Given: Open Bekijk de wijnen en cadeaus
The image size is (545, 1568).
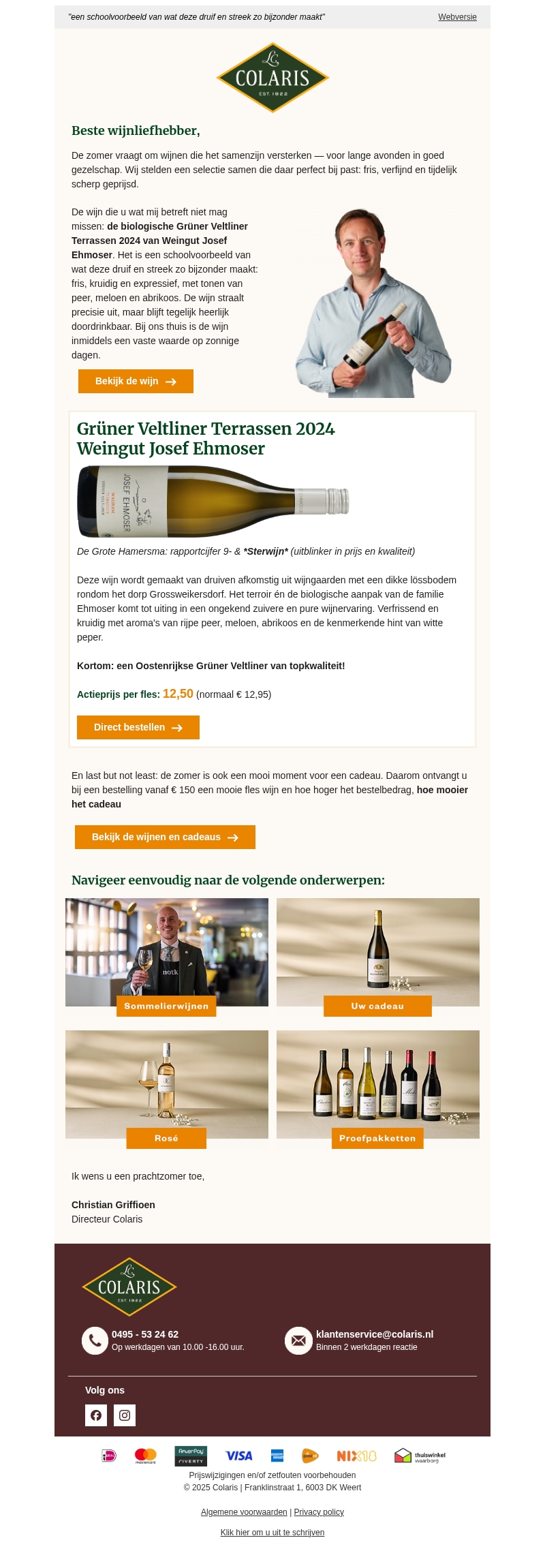Looking at the screenshot, I should (x=165, y=837).
